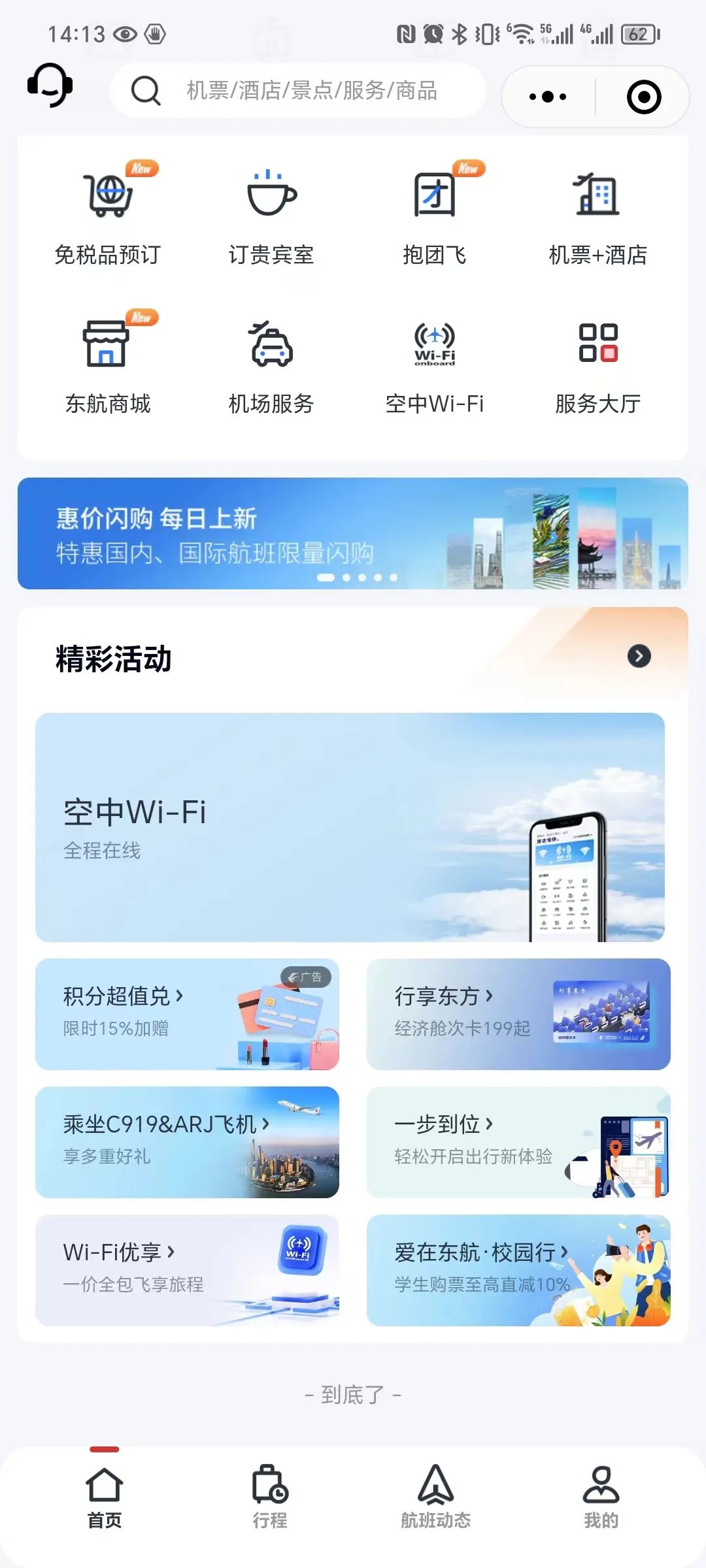Open 乘坐C919&ARJ飞机 card
Screen dimensions: 706x1568
[187, 1142]
